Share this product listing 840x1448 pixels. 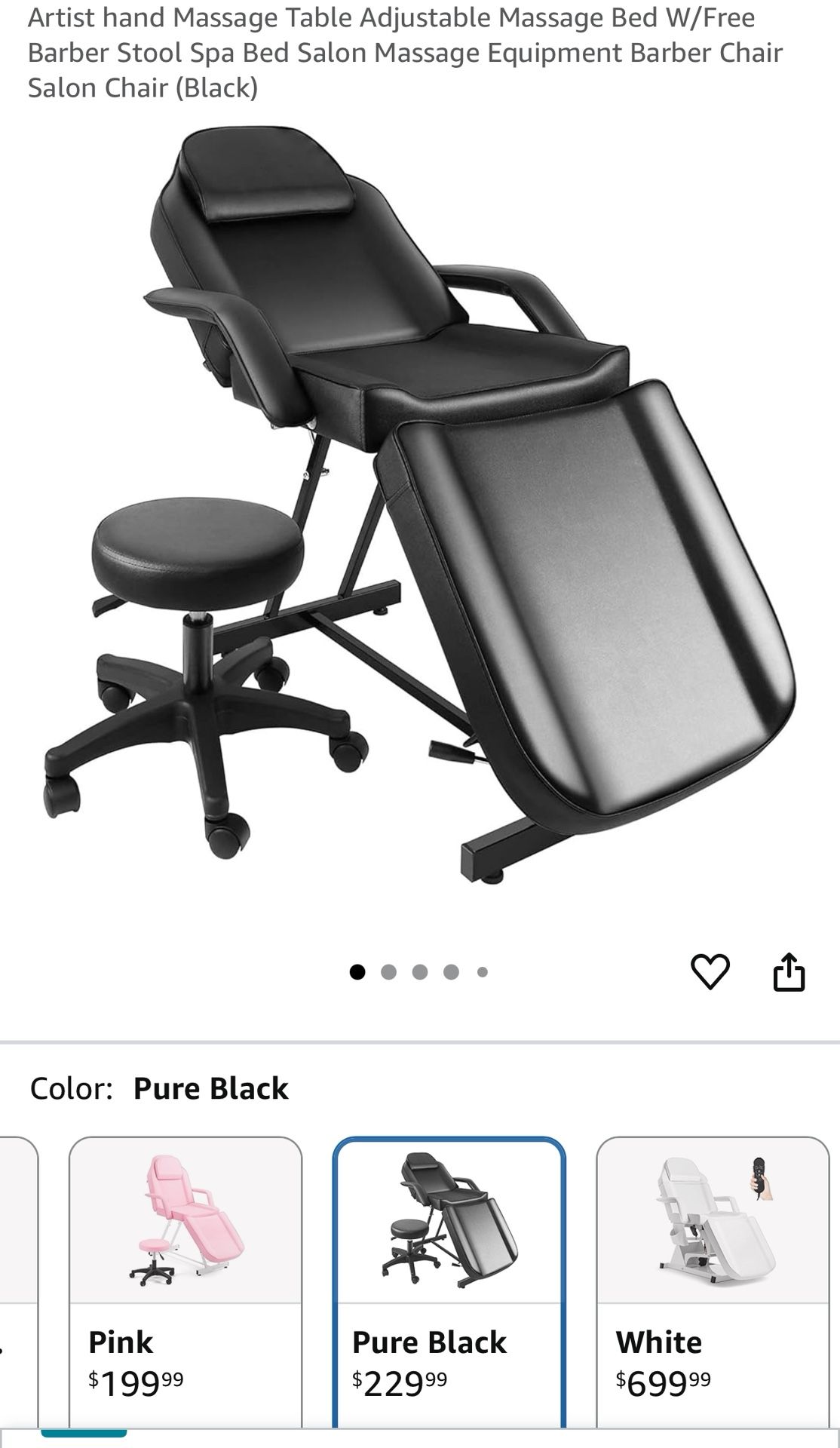[x=789, y=971]
